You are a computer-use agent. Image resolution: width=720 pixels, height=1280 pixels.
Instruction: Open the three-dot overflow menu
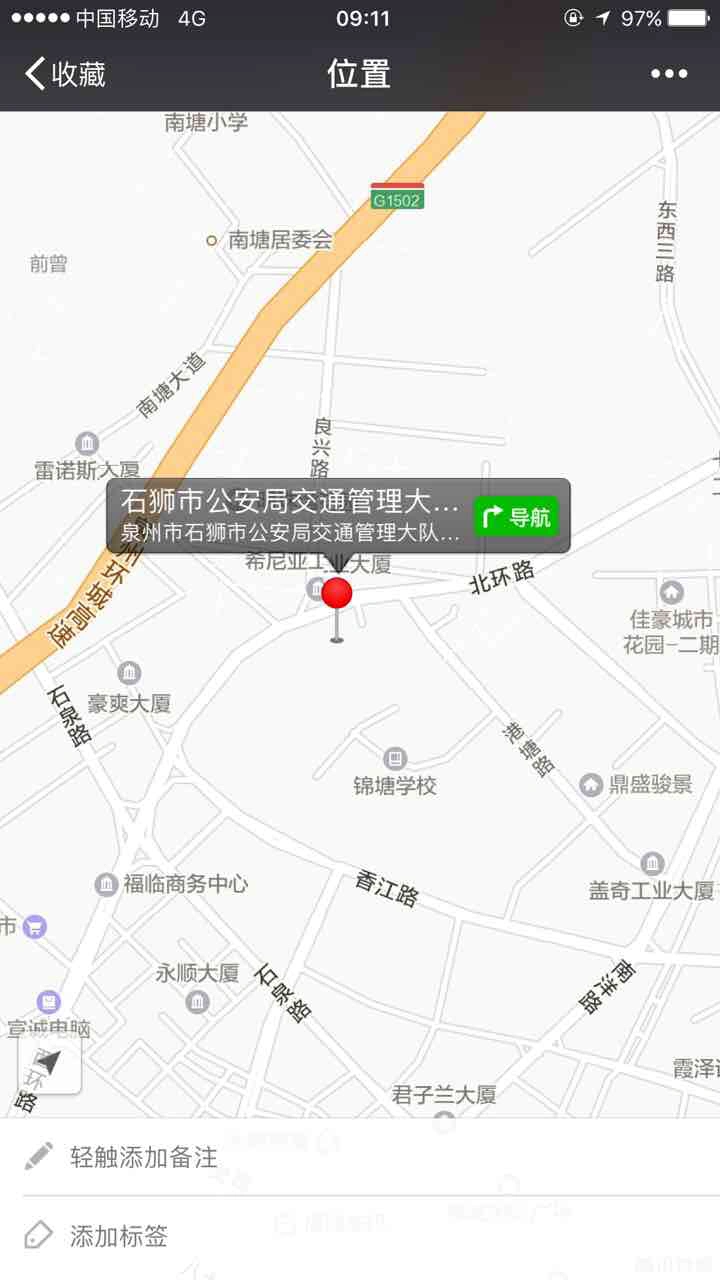(669, 74)
